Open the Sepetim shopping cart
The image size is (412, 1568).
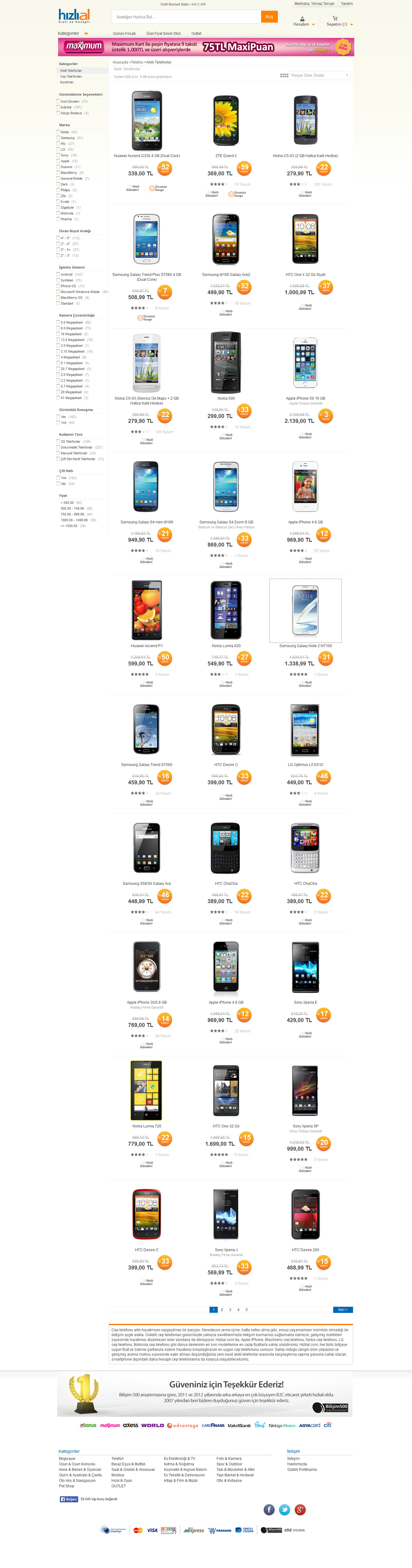[338, 24]
